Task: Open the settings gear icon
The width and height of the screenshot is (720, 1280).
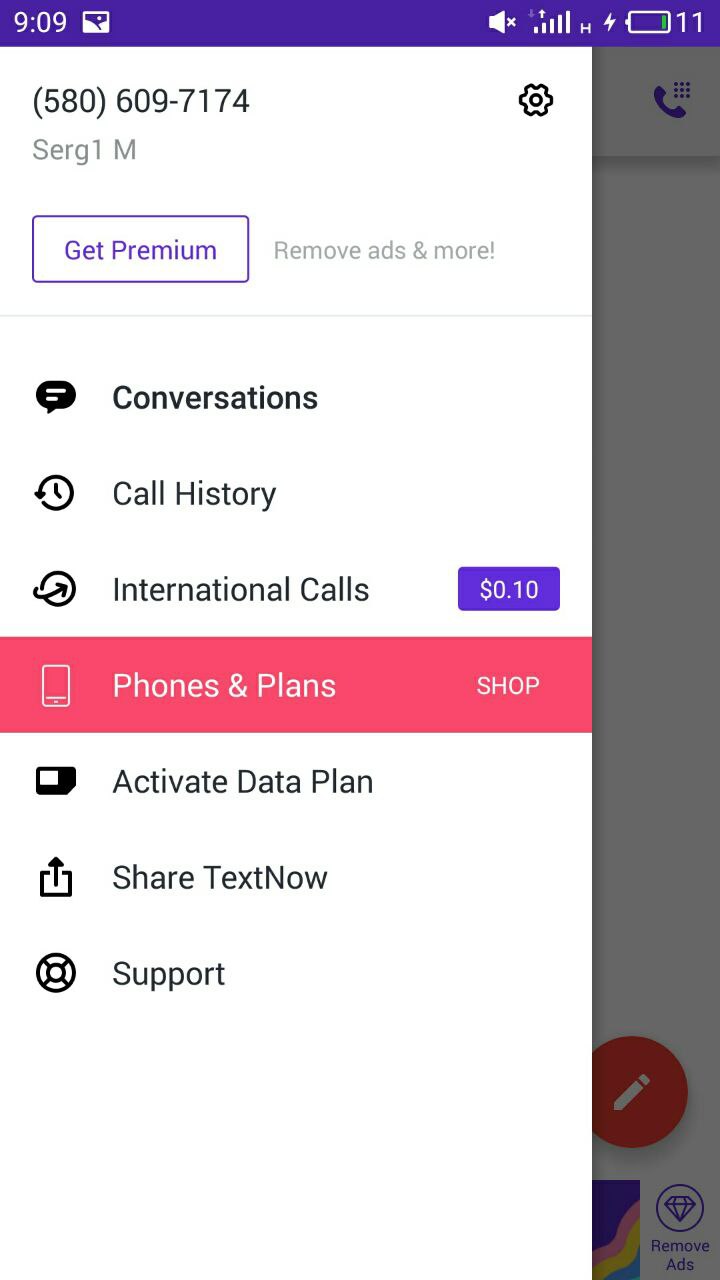Action: (x=536, y=100)
